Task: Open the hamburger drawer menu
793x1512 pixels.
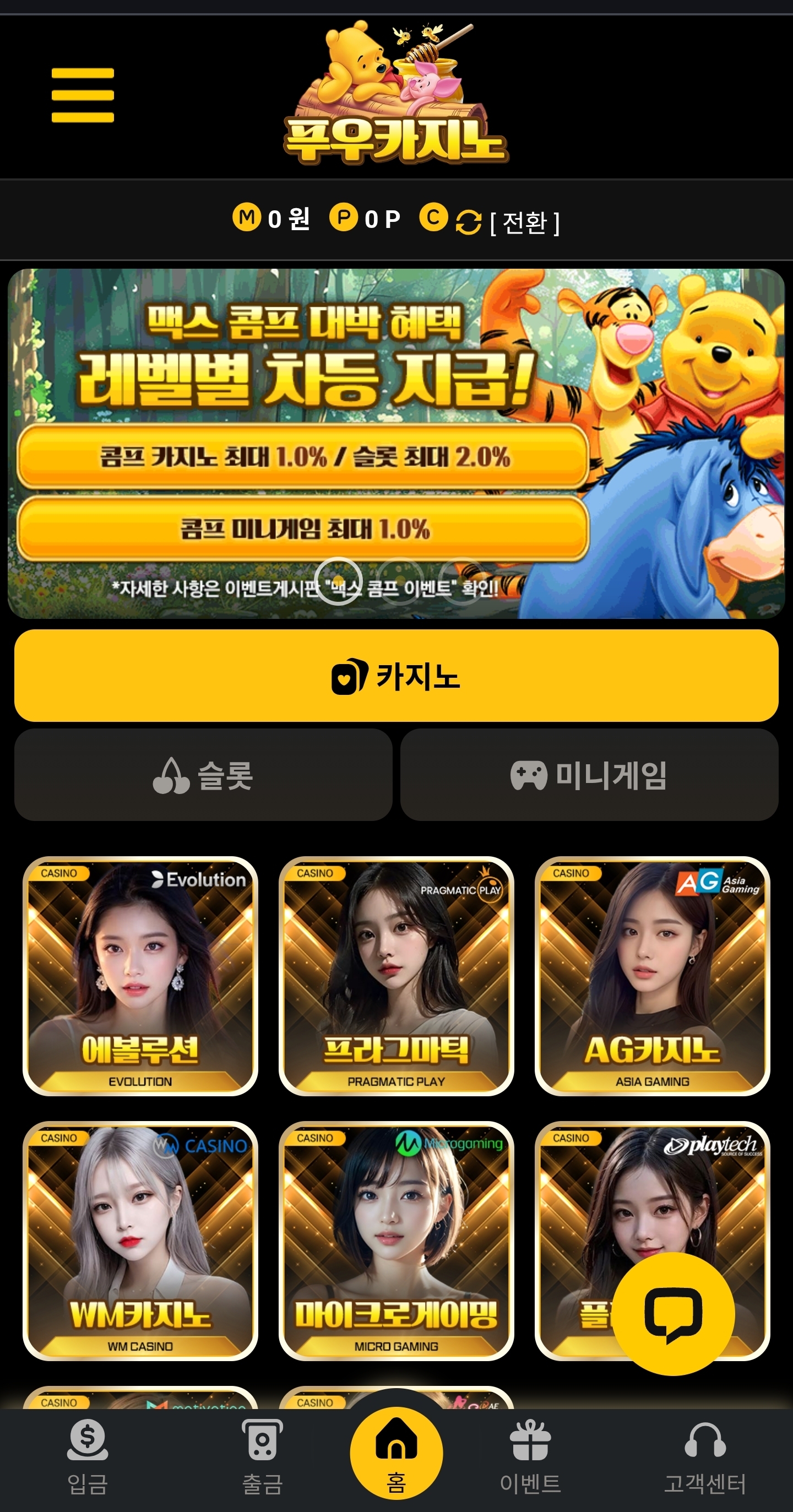Action: tap(82, 95)
